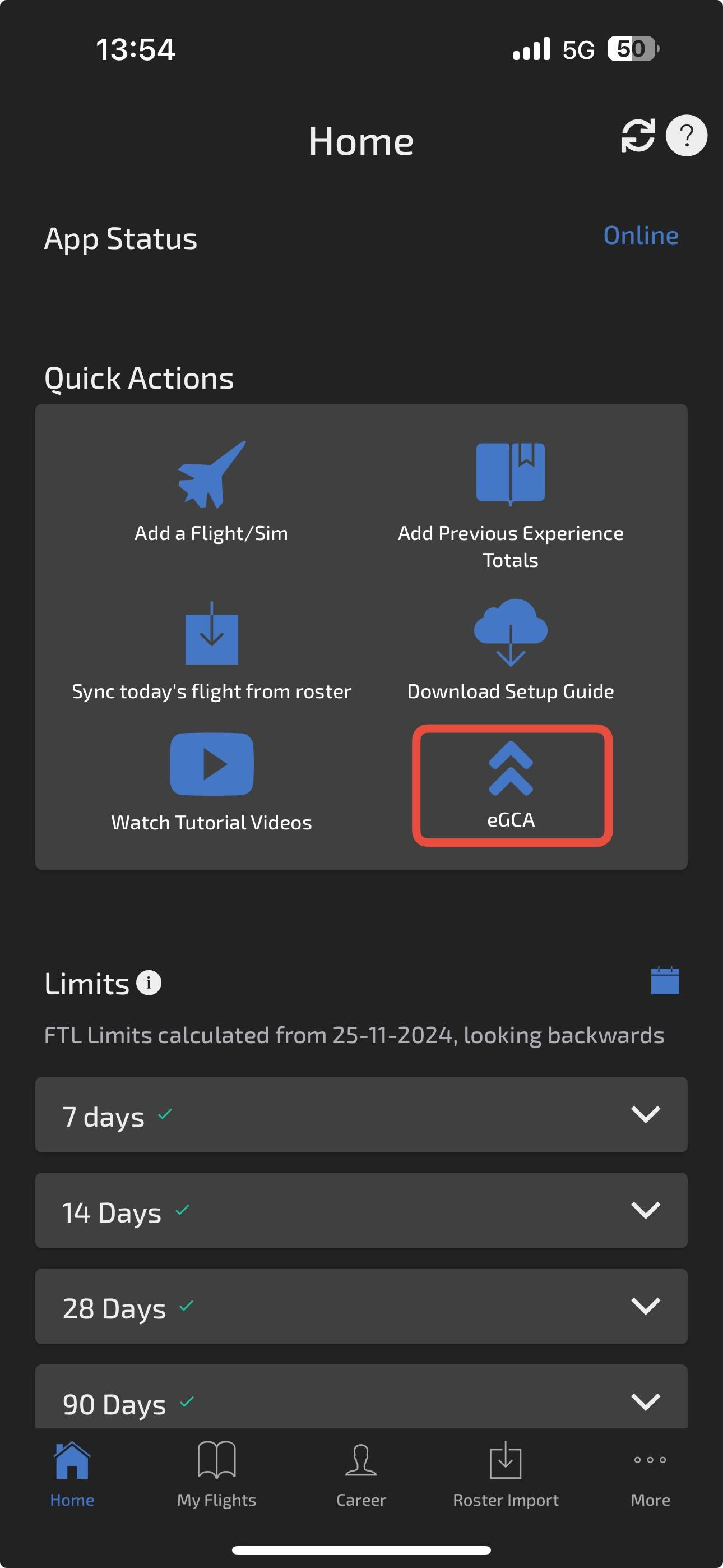Image resolution: width=723 pixels, height=1568 pixels.
Task: Expand the 14 Days limits row
Action: tap(361, 1211)
